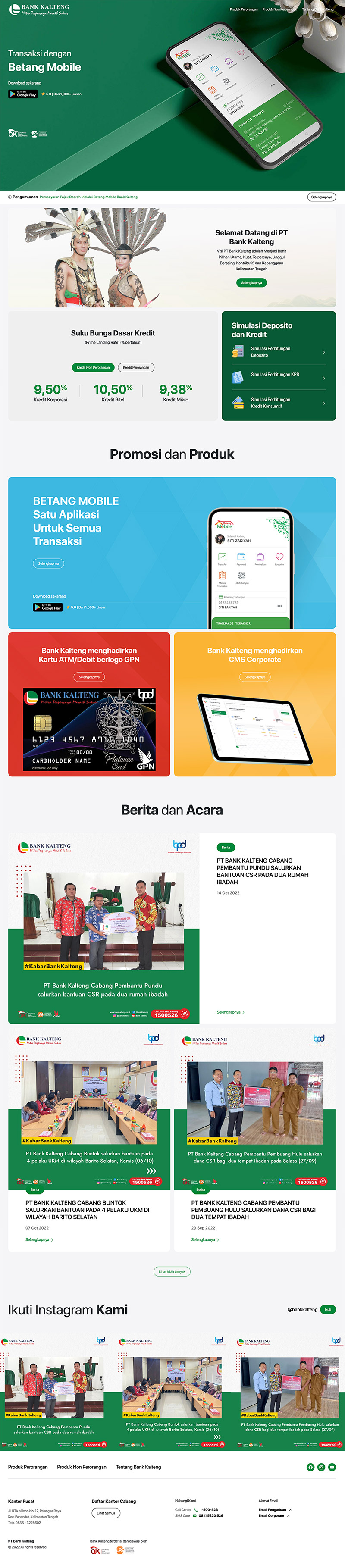
Task: Tap Selengkapnya on Betang Mobile promo
Action: (49, 563)
